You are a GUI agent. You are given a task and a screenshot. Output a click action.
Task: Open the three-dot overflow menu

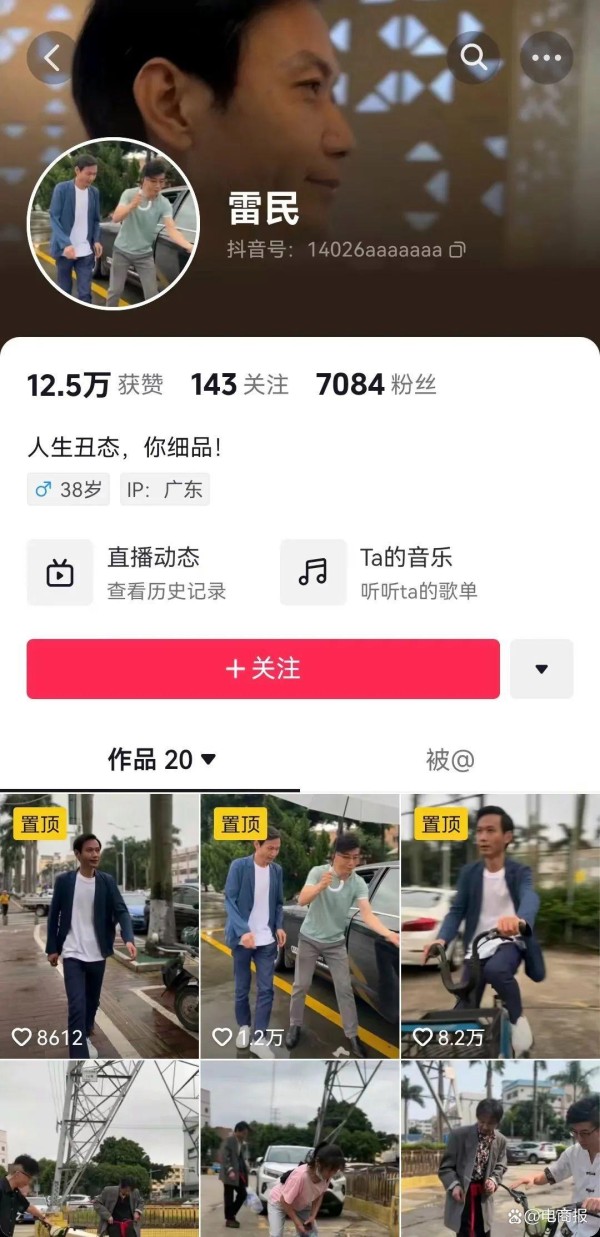click(546, 57)
